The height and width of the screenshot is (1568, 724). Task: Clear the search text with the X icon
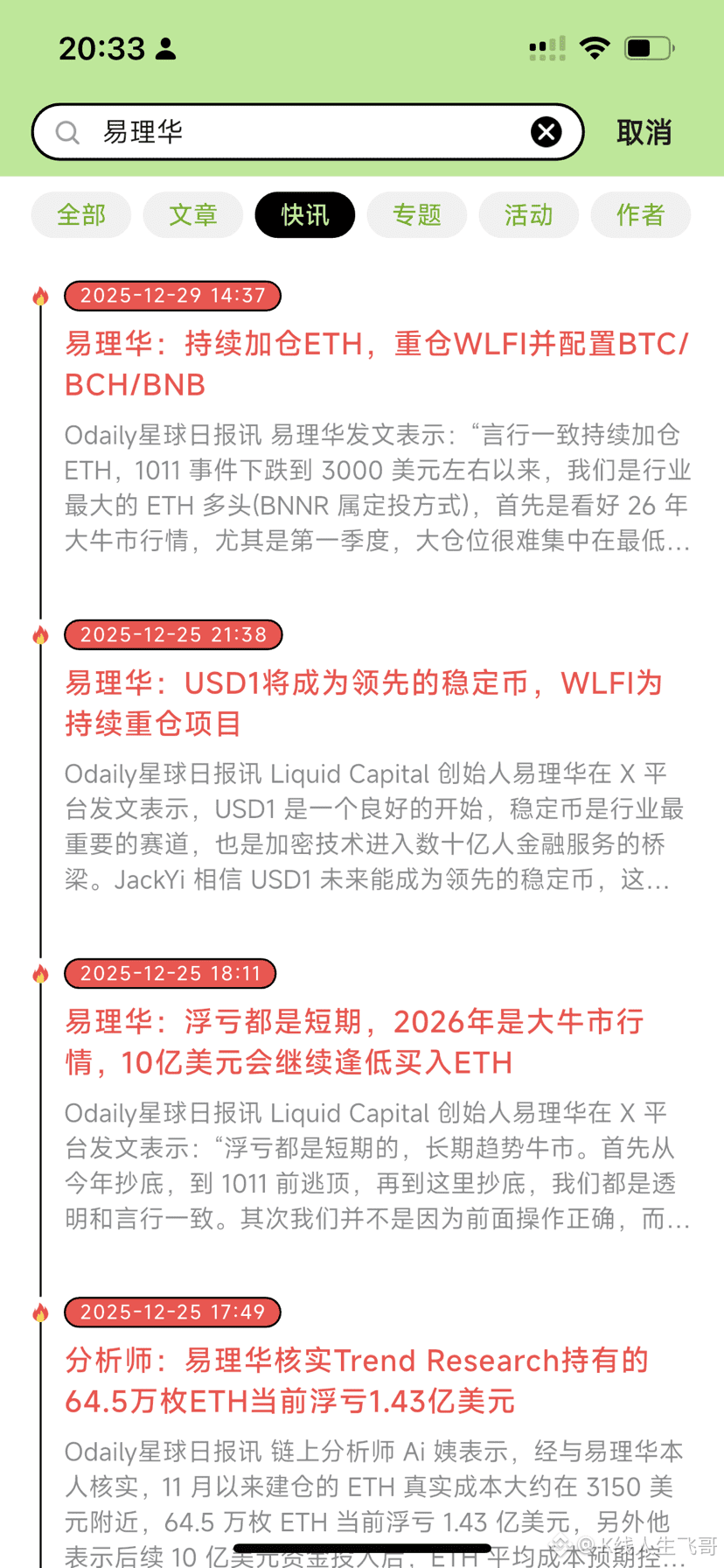[546, 132]
